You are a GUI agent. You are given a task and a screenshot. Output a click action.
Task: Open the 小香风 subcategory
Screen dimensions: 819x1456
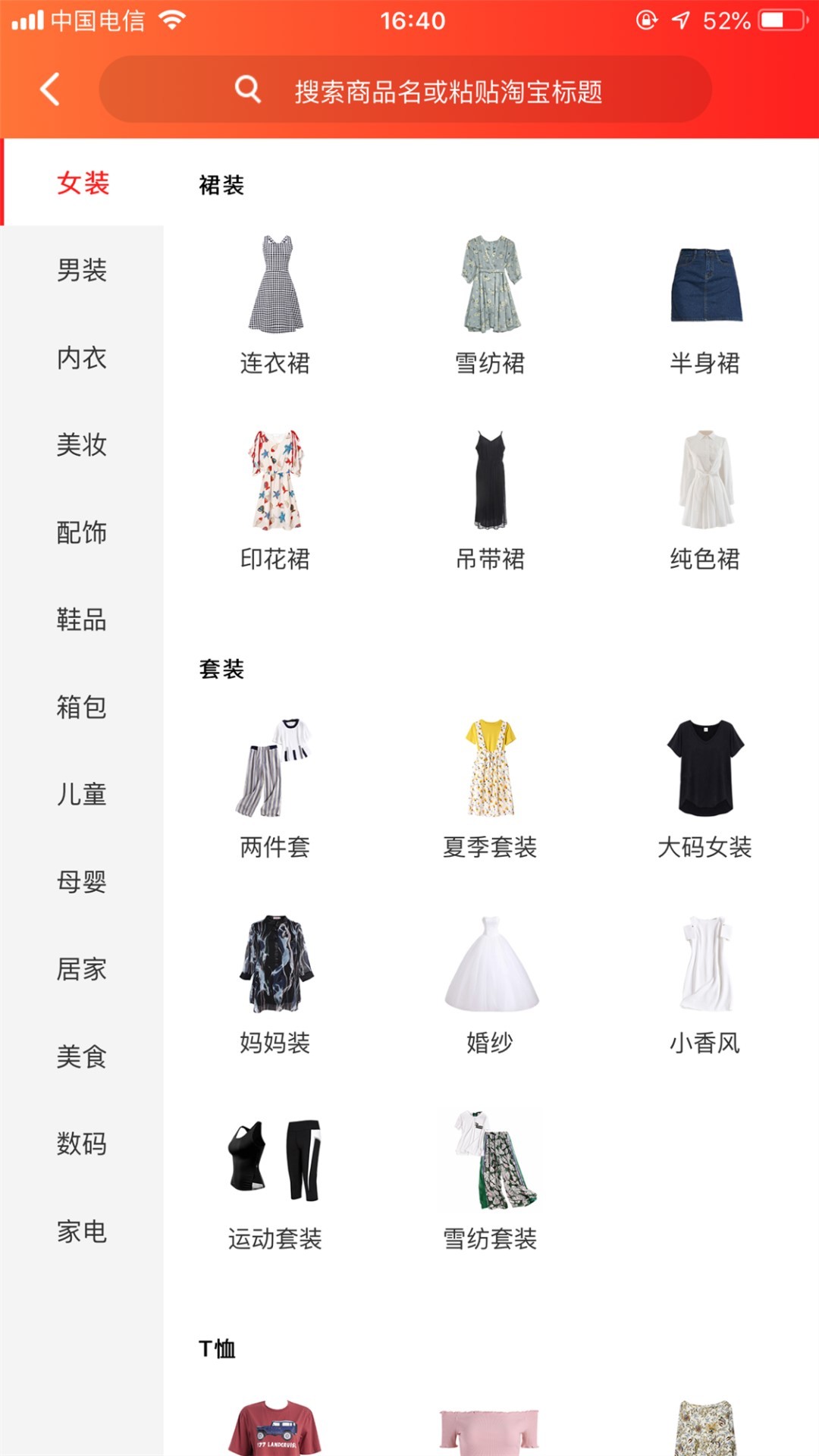(705, 983)
